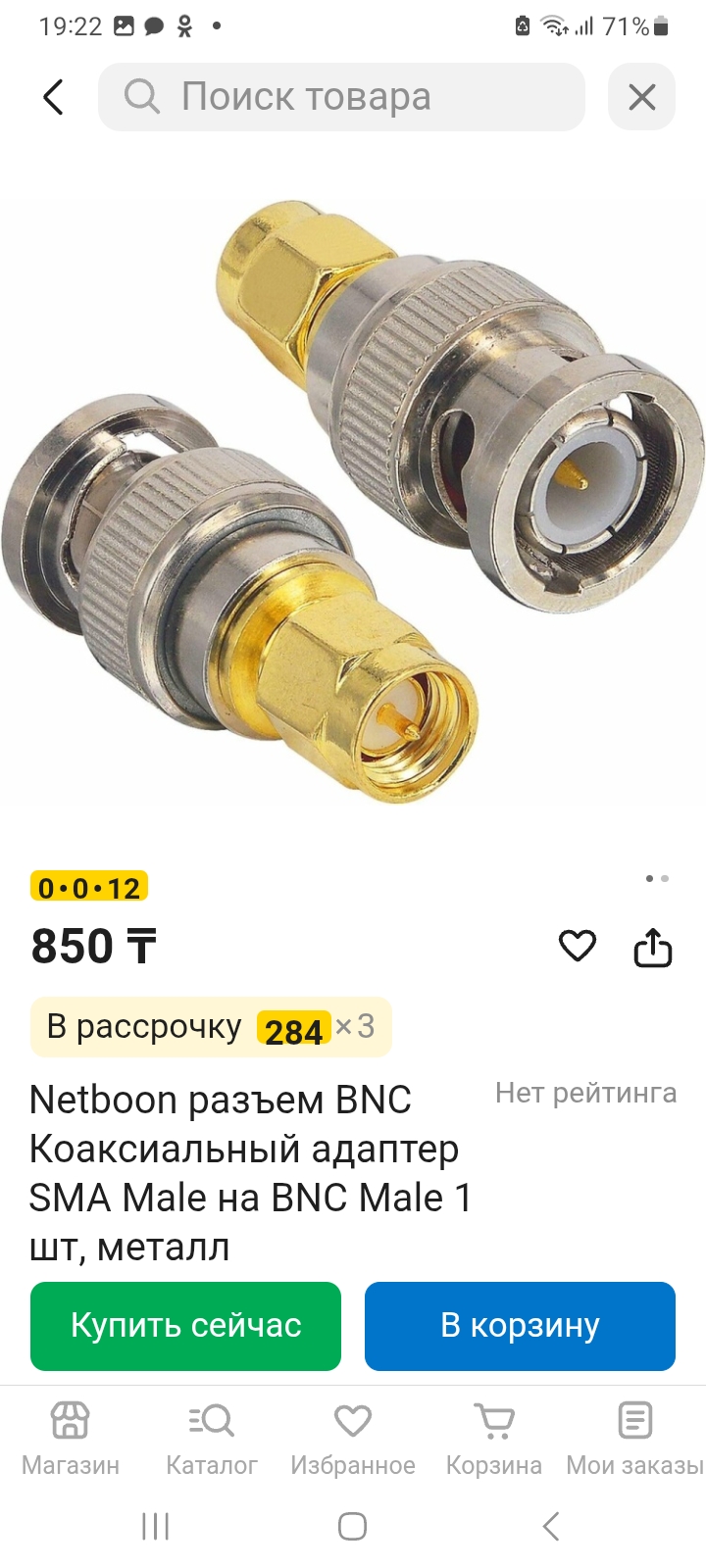Add product to favorites with the heart icon
This screenshot has width=706, height=1568.
[x=577, y=947]
